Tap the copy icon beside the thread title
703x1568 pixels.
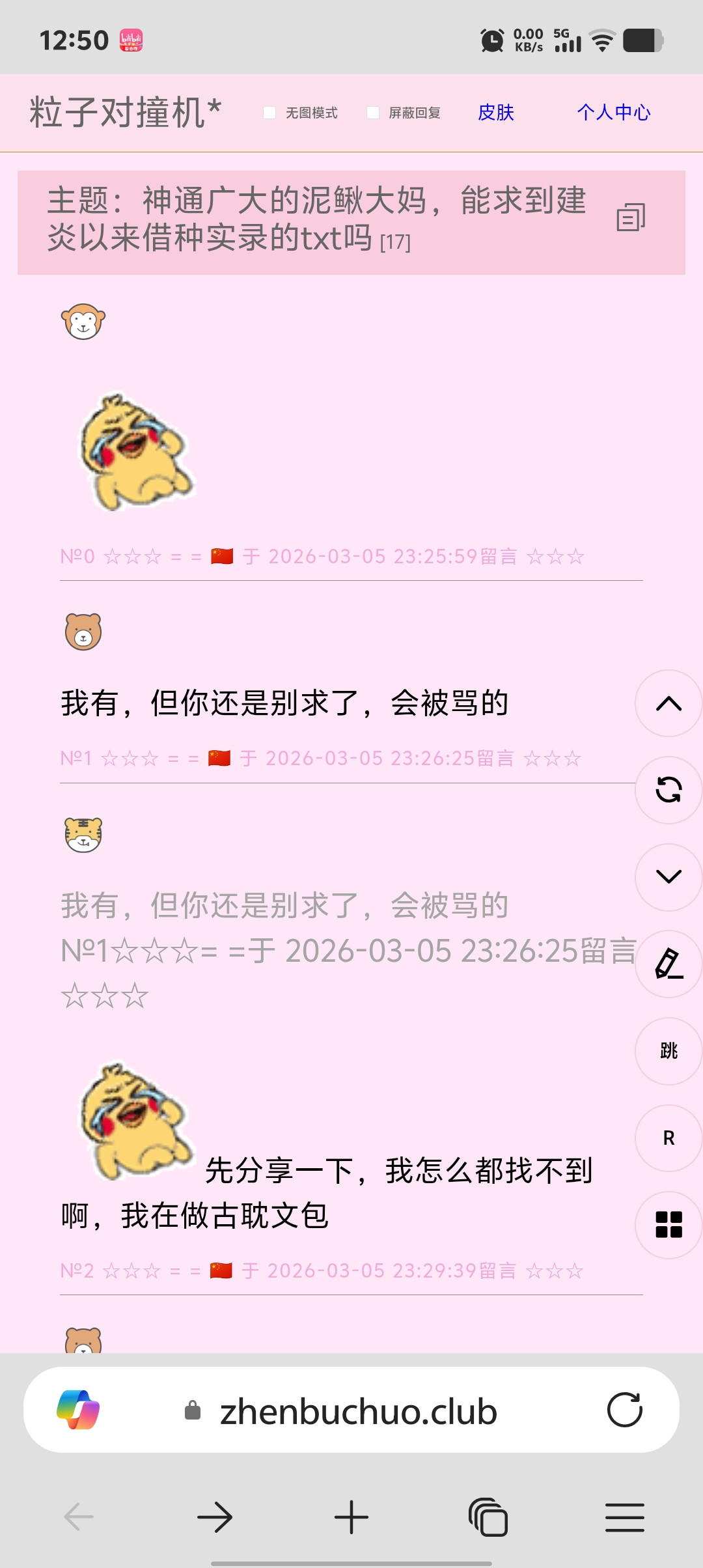pyautogui.click(x=630, y=217)
